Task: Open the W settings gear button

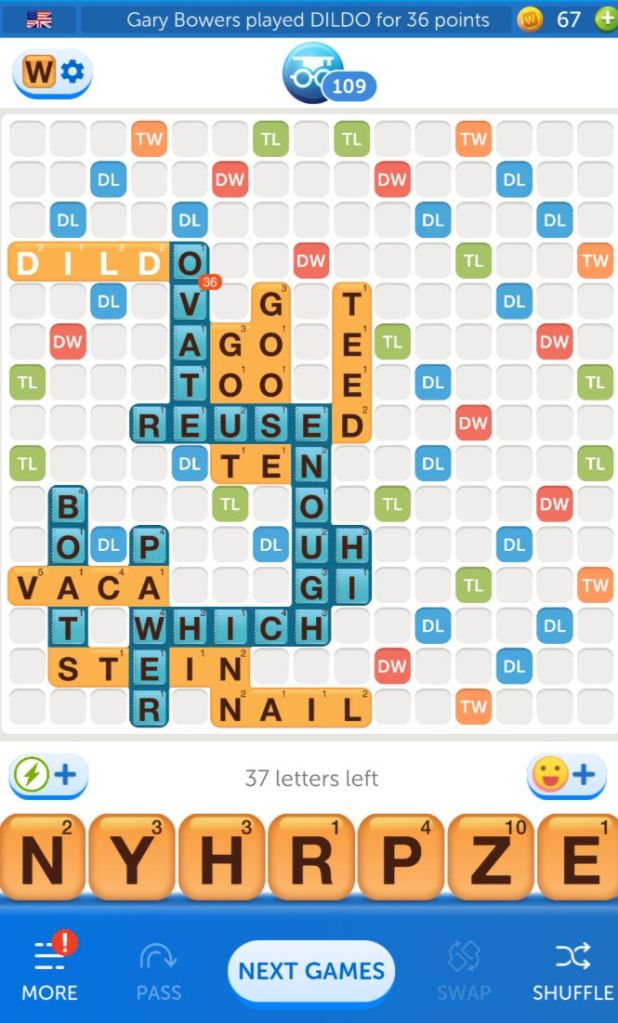Action: pos(54,72)
